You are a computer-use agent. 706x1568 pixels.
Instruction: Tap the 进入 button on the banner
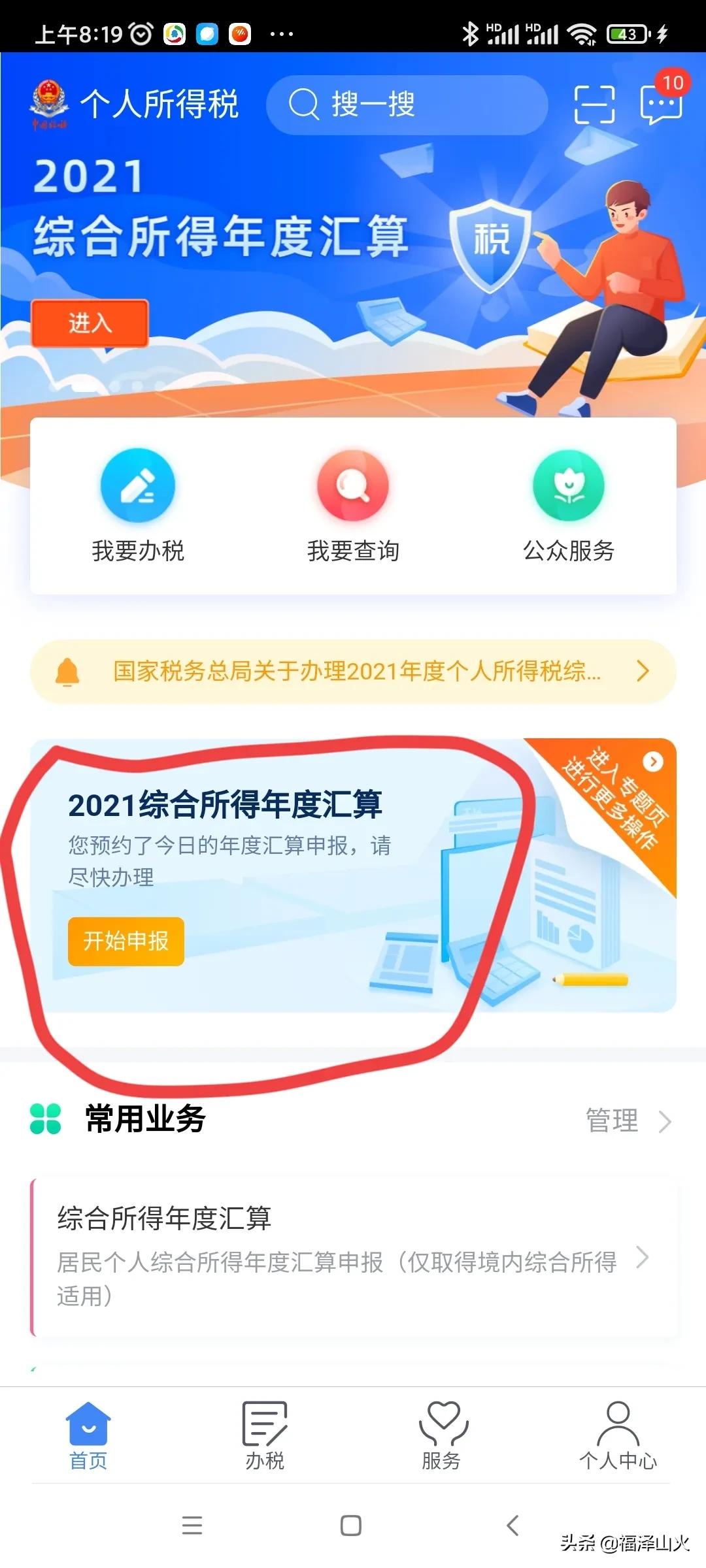coord(90,323)
